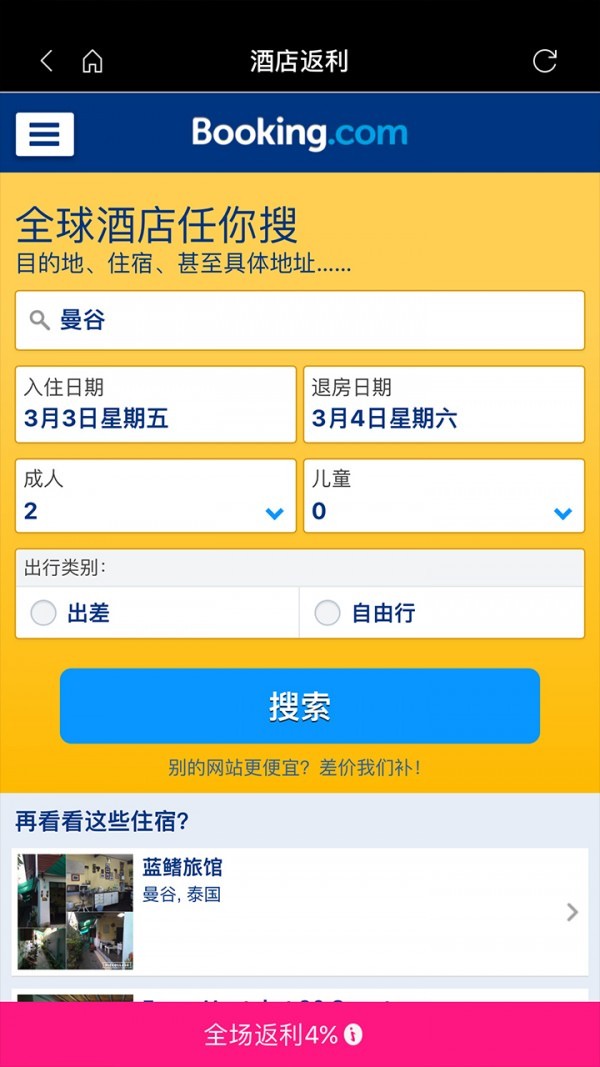Tap the blue 搜索 search button
Viewport: 600px width, 1067px height.
point(300,706)
